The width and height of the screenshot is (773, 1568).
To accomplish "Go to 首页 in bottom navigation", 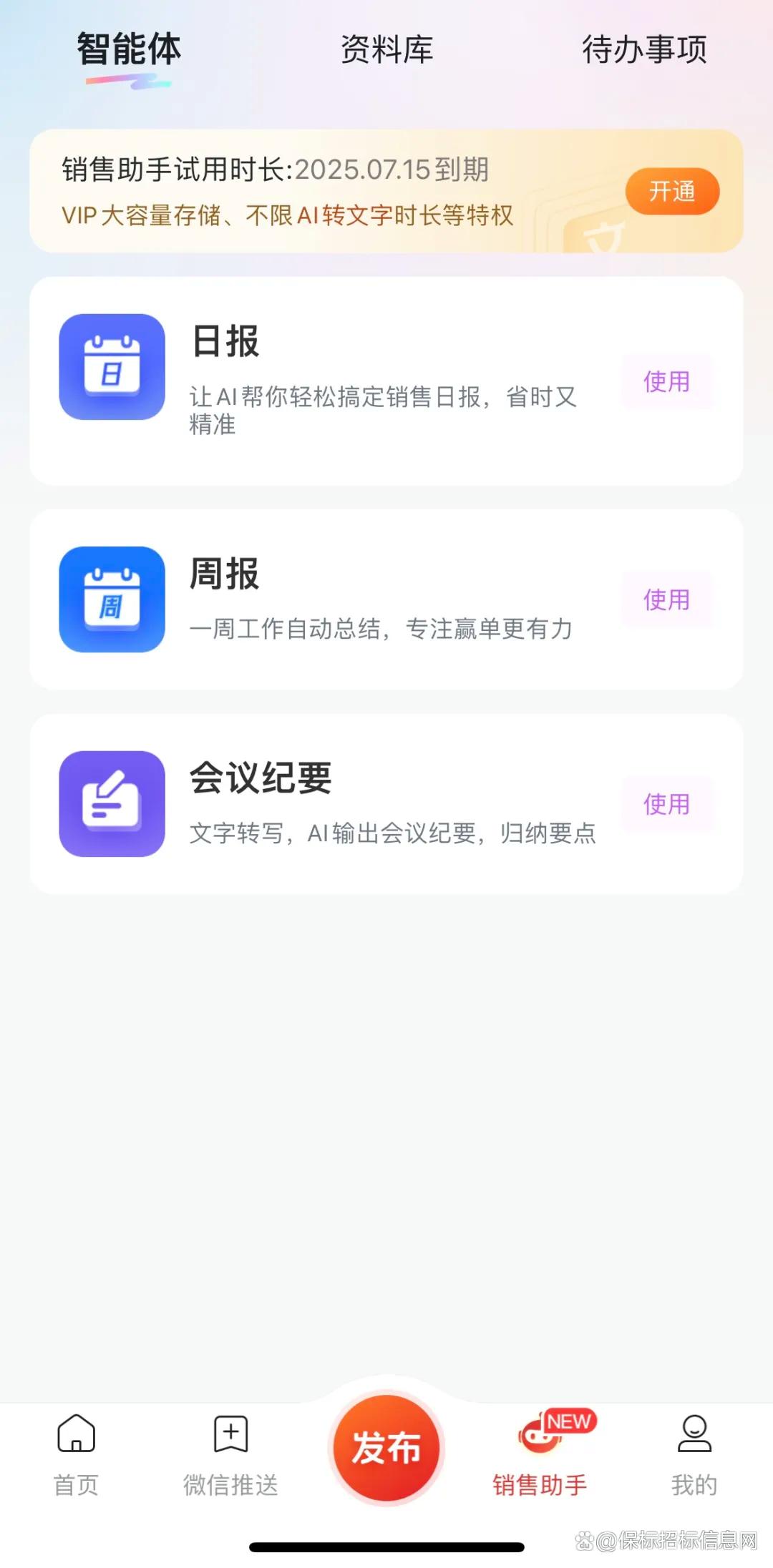I will tap(77, 1456).
